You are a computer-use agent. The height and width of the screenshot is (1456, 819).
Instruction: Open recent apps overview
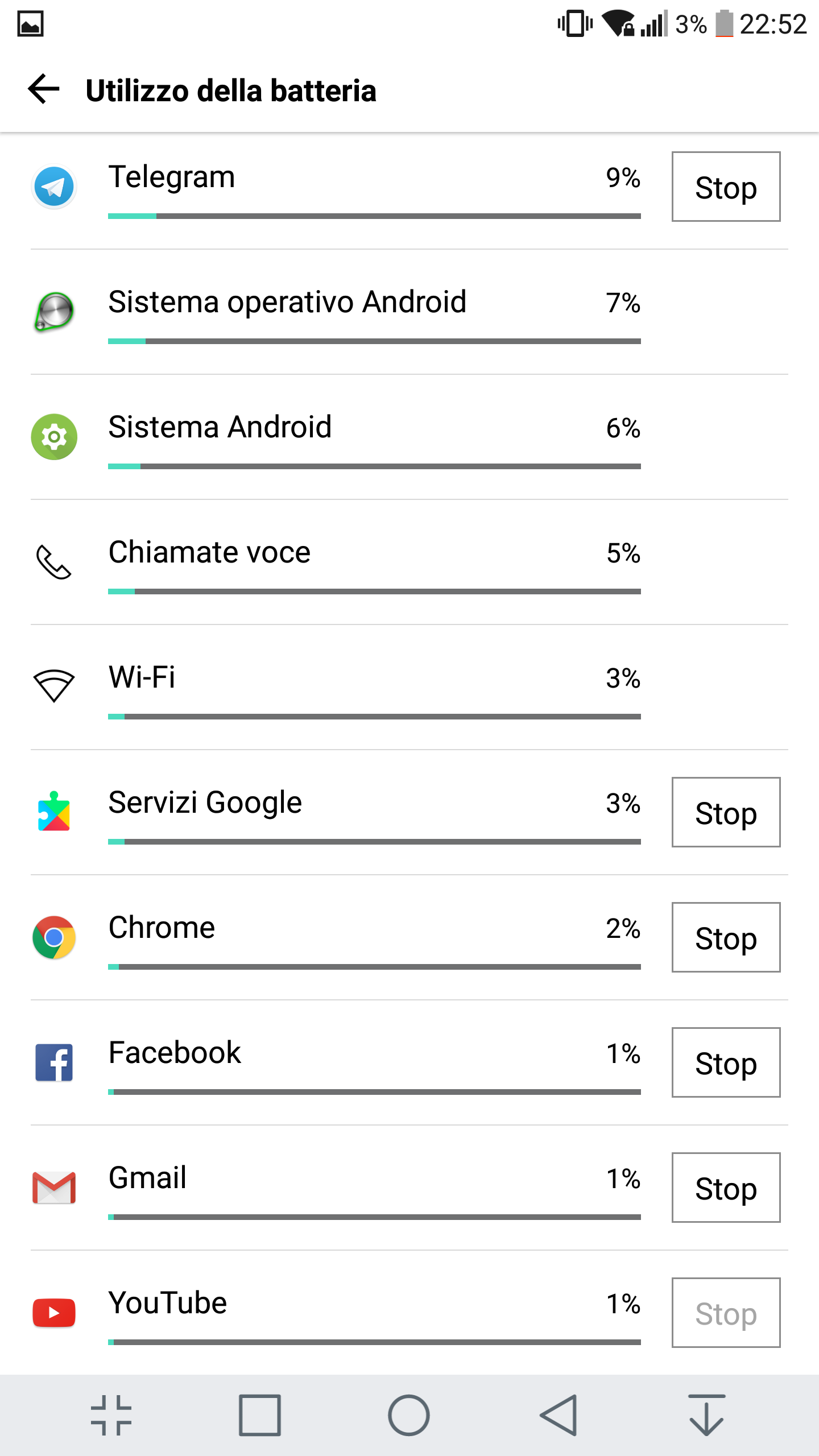click(260, 1415)
